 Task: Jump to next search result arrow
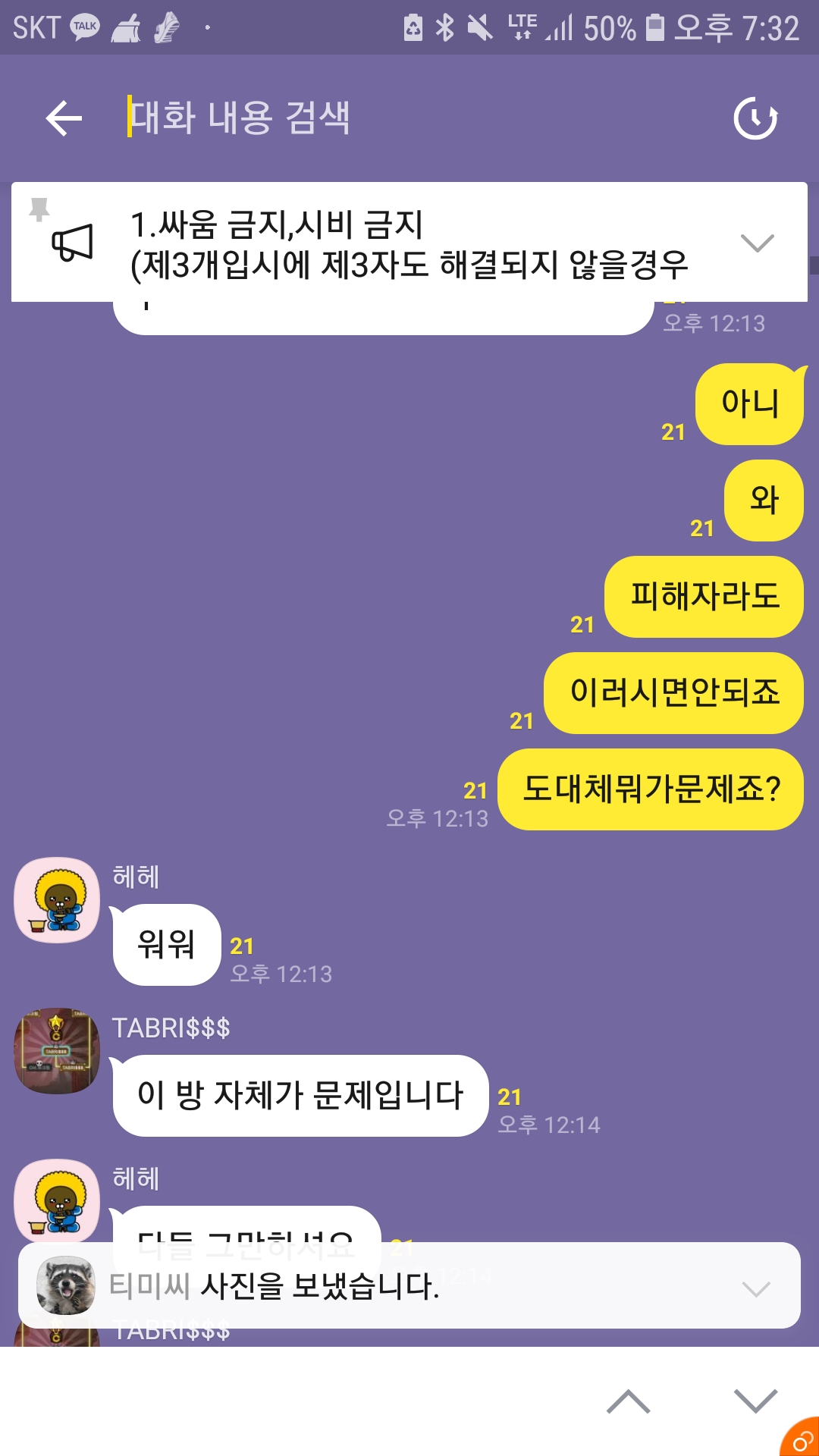(x=755, y=1401)
